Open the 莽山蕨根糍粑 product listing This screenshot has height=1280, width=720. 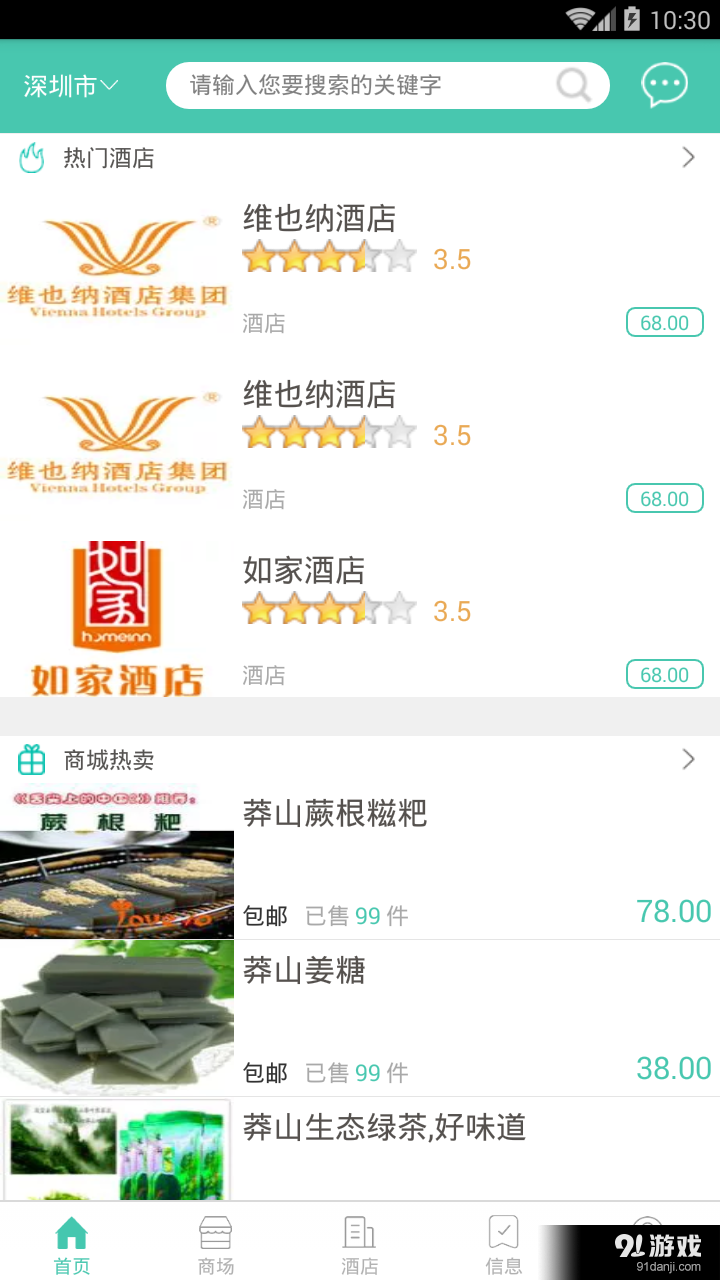click(x=360, y=862)
